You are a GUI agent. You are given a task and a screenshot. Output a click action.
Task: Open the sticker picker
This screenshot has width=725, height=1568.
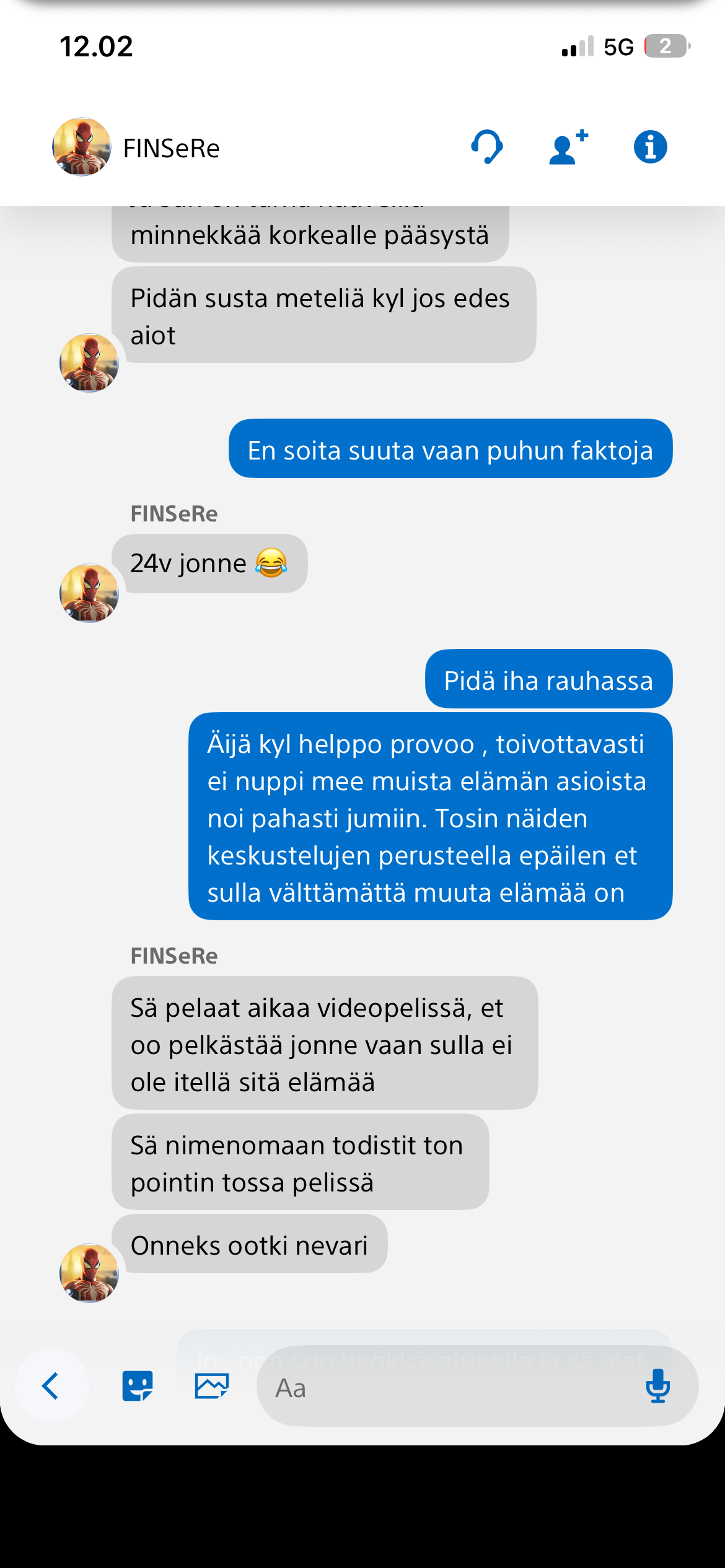138,1386
